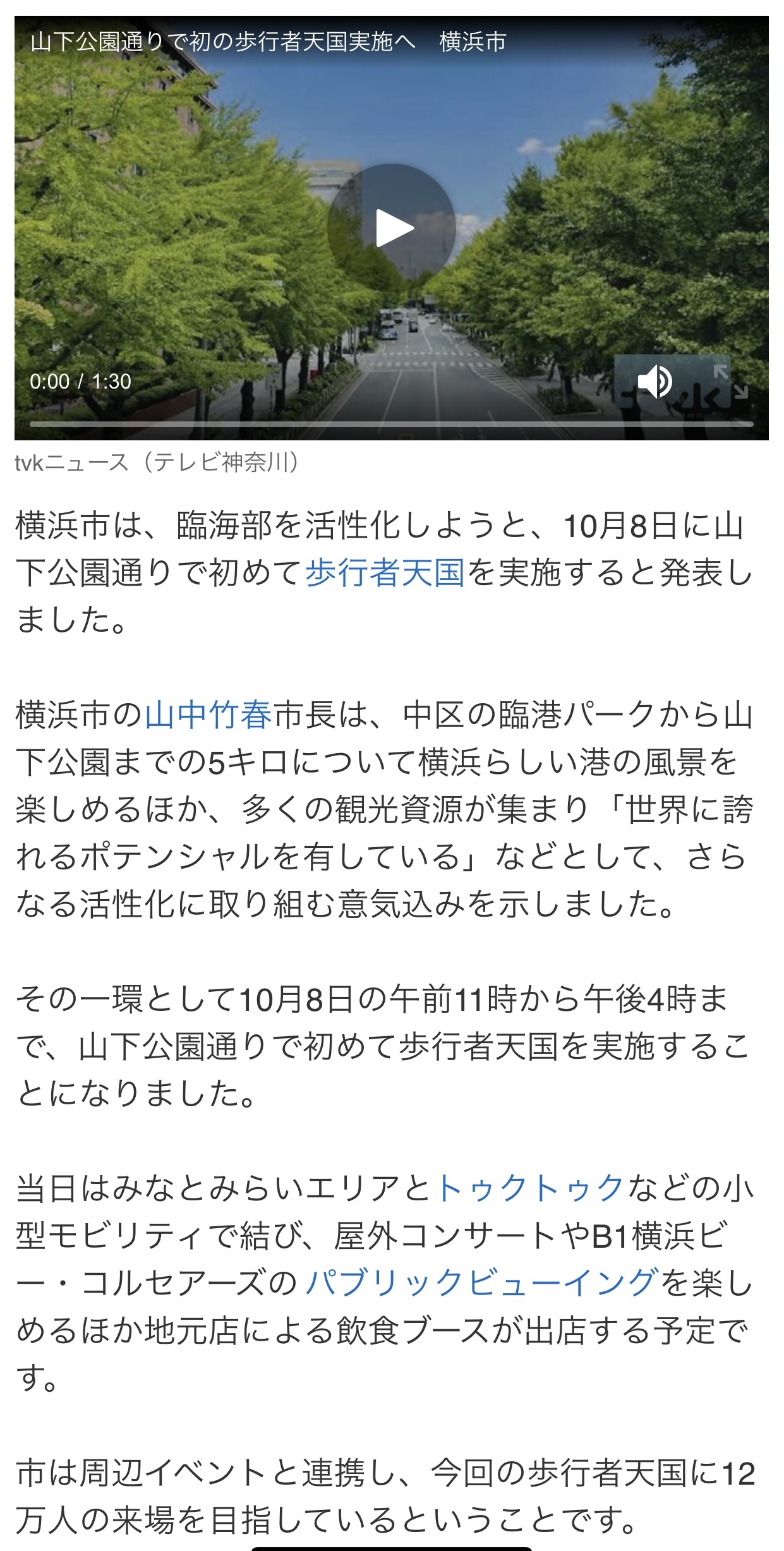The image size is (784, 1551).
Task: Expand the video to fullscreen
Action: 731,381
